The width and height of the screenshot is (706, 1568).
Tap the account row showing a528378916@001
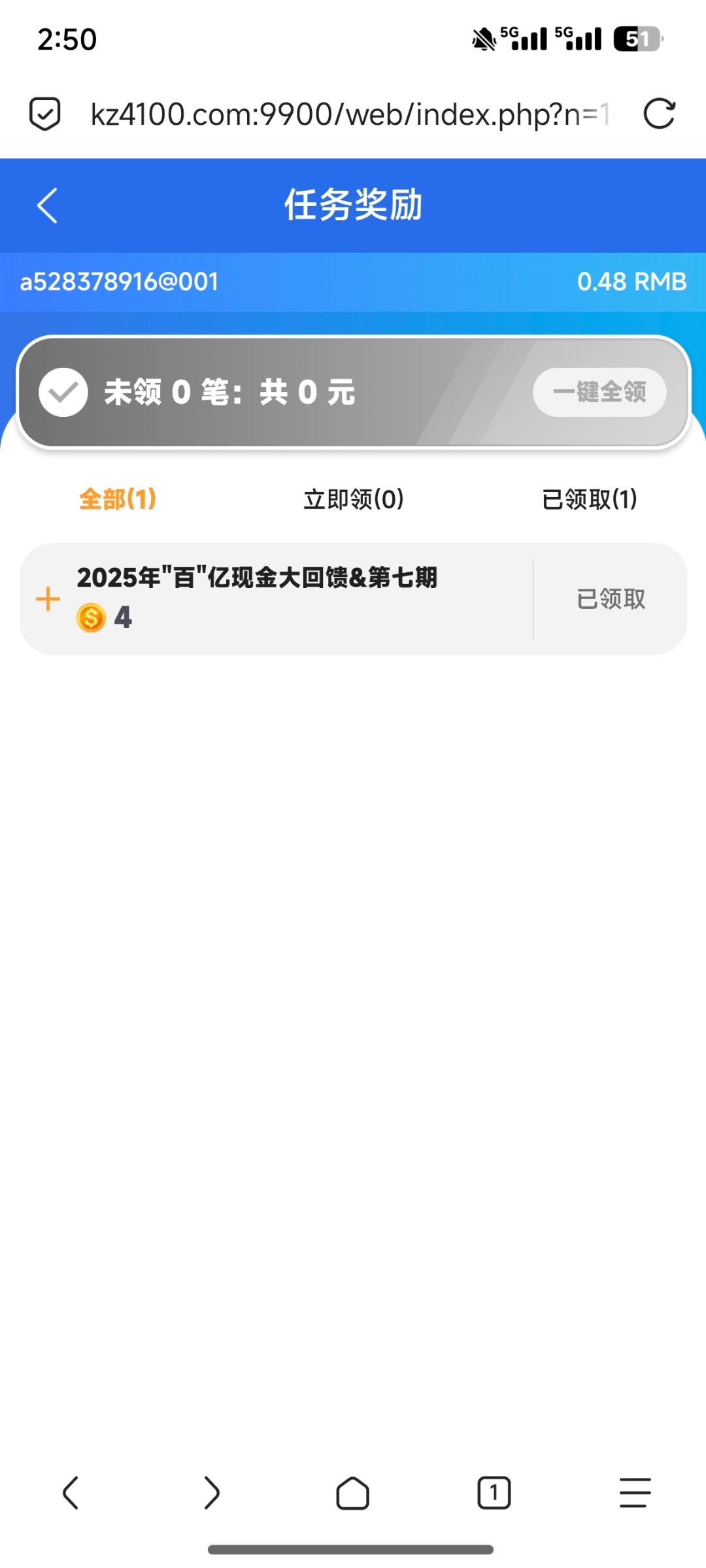tap(120, 282)
